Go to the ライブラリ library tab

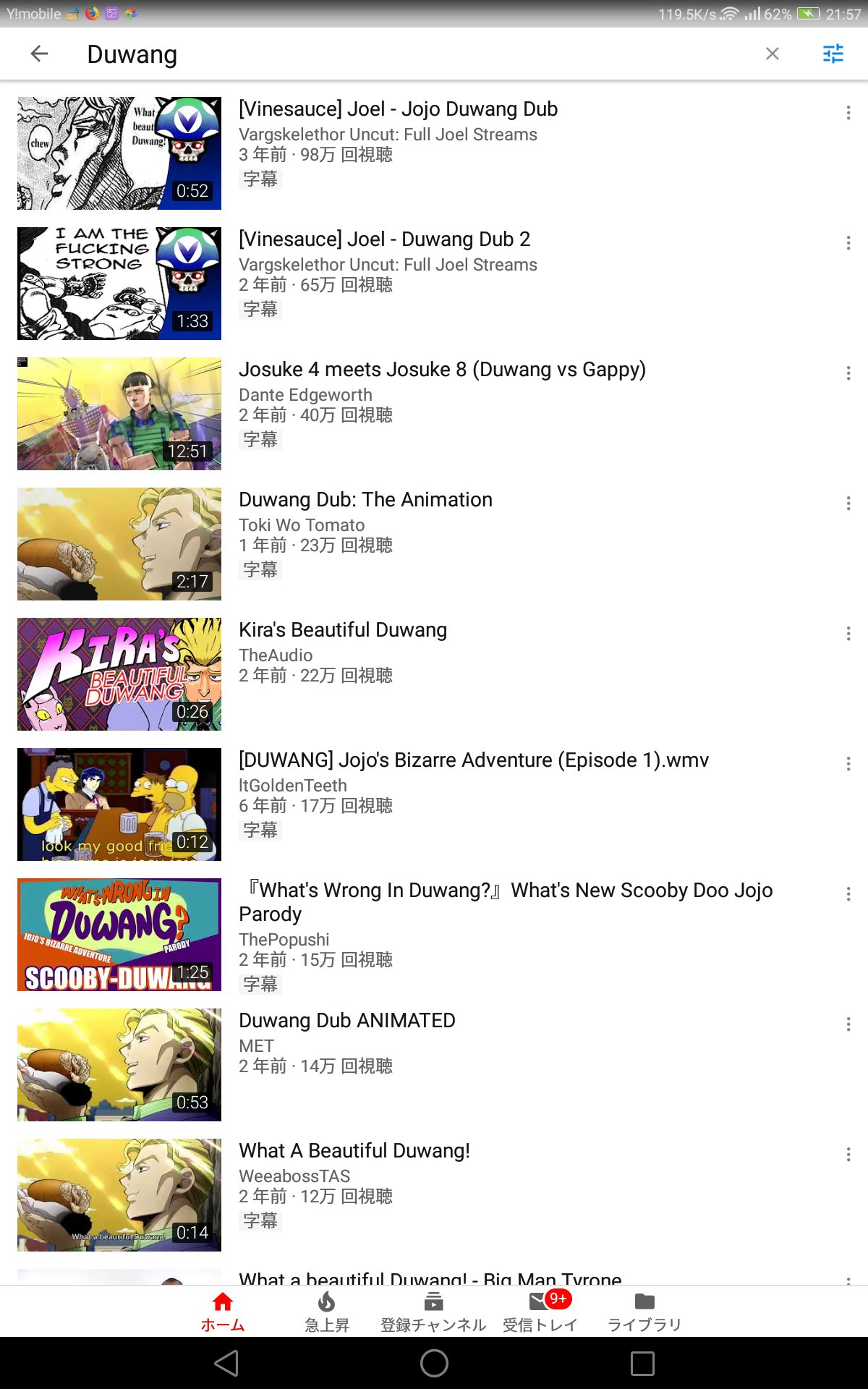click(x=644, y=1312)
